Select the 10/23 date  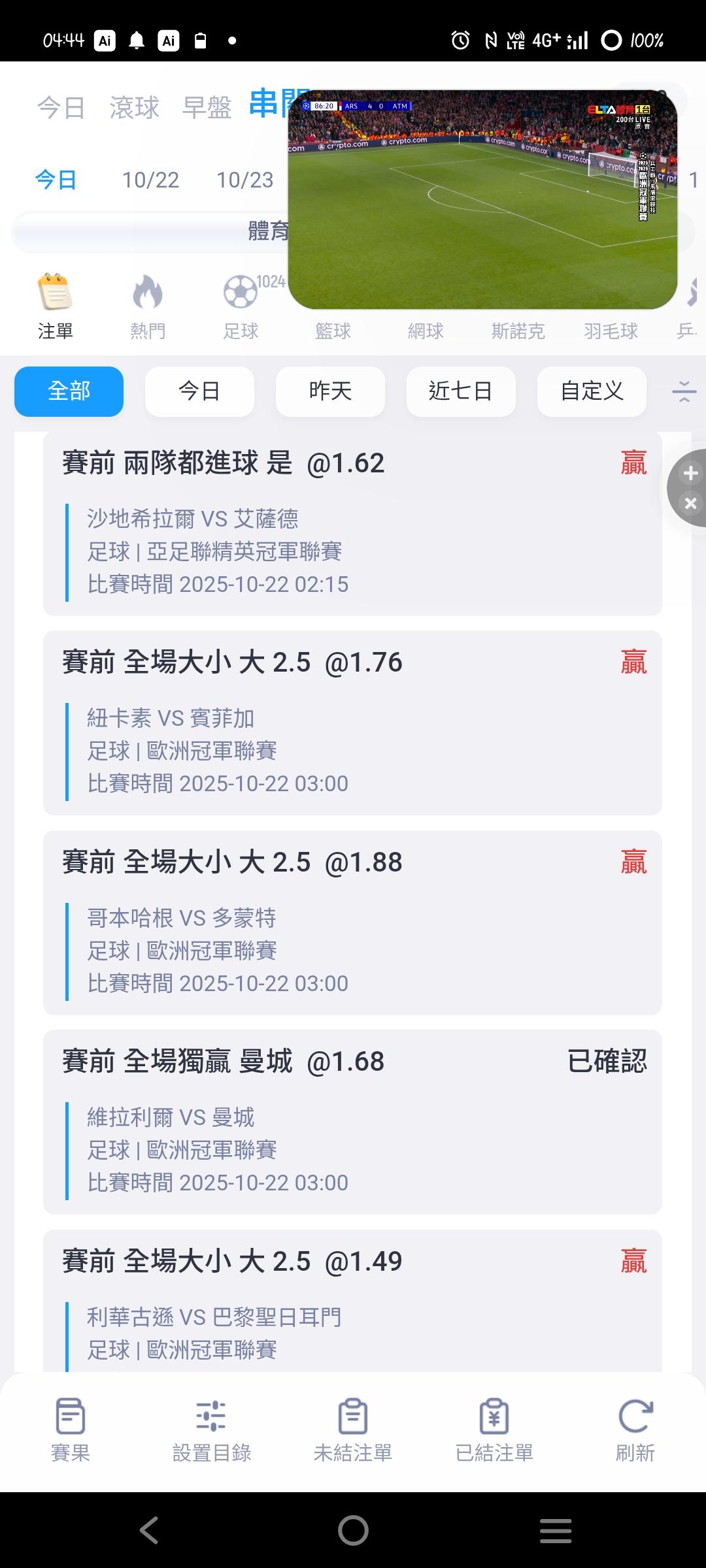[x=244, y=180]
